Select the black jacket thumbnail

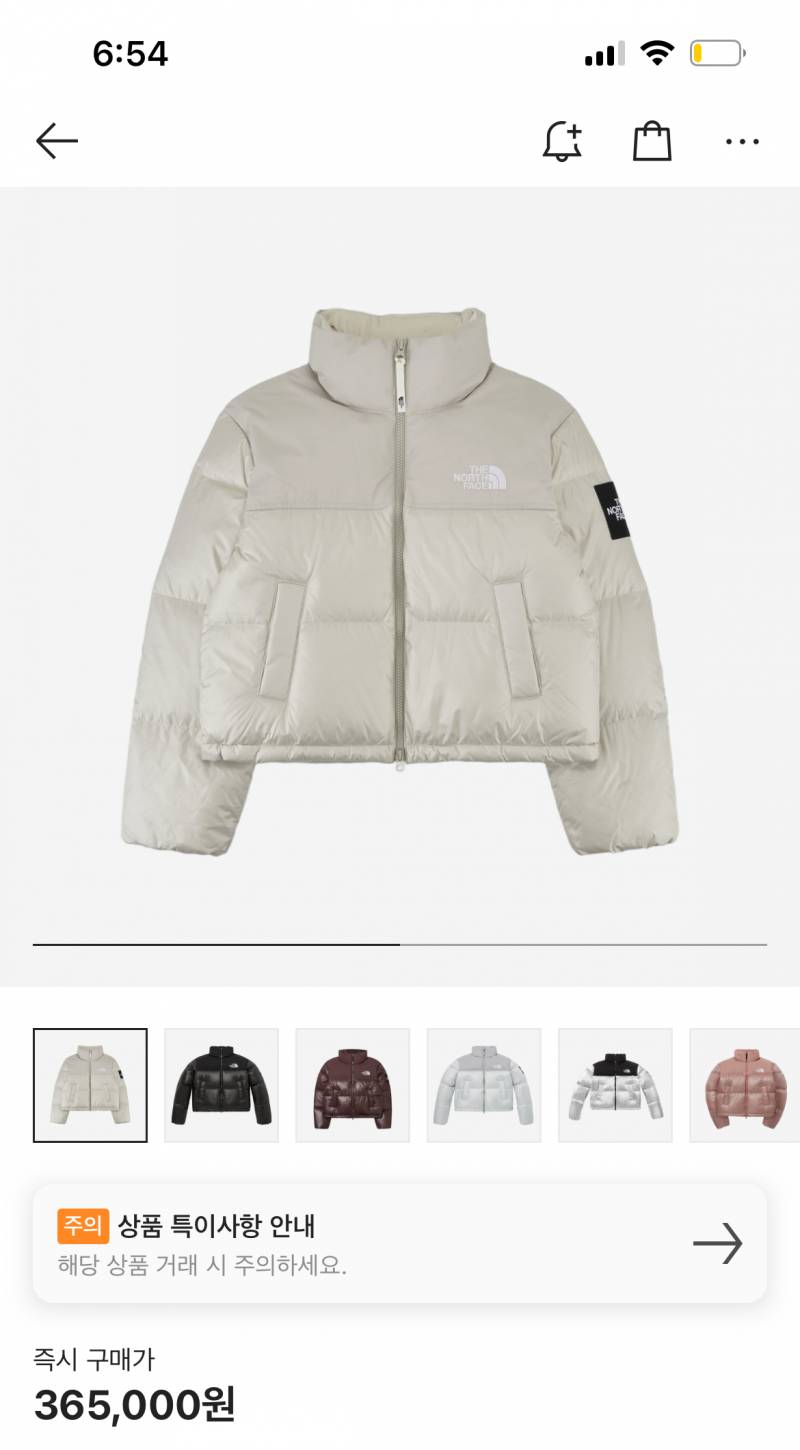pyautogui.click(x=221, y=1085)
